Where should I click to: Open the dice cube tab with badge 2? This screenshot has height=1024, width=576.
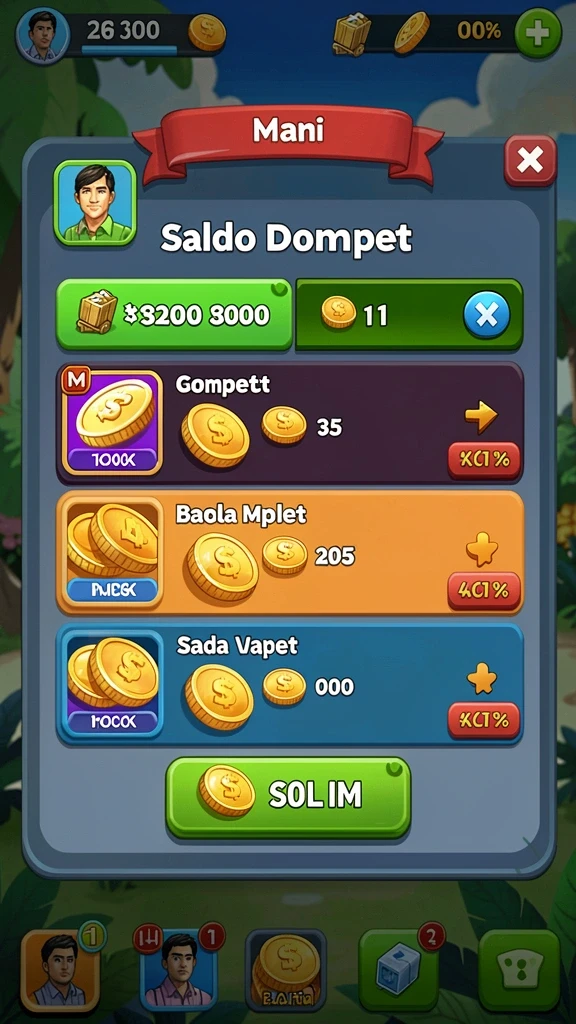click(x=398, y=969)
